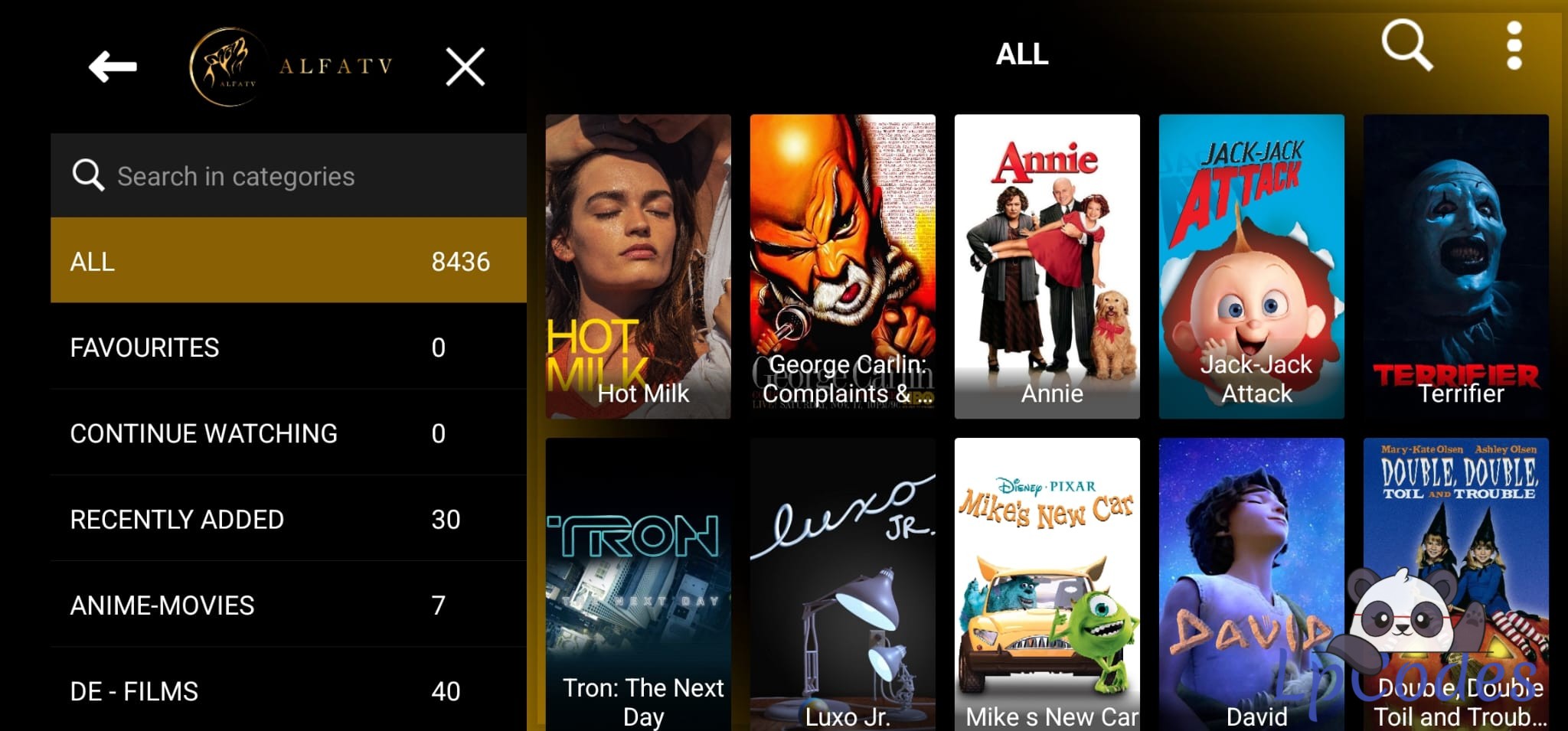1568x731 pixels.
Task: Open the Continue Watching category
Action: 288,433
